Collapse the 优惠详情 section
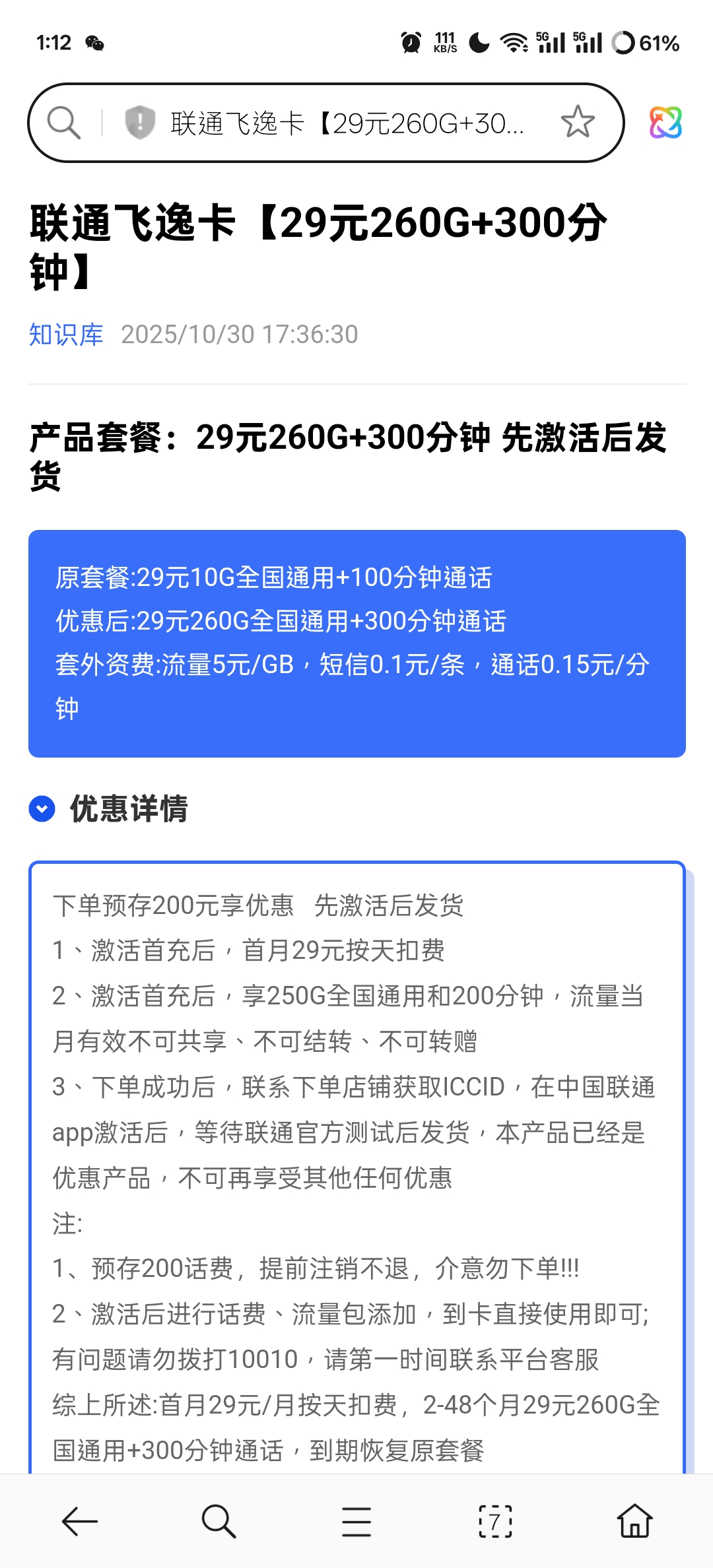713x1568 pixels. point(42,808)
